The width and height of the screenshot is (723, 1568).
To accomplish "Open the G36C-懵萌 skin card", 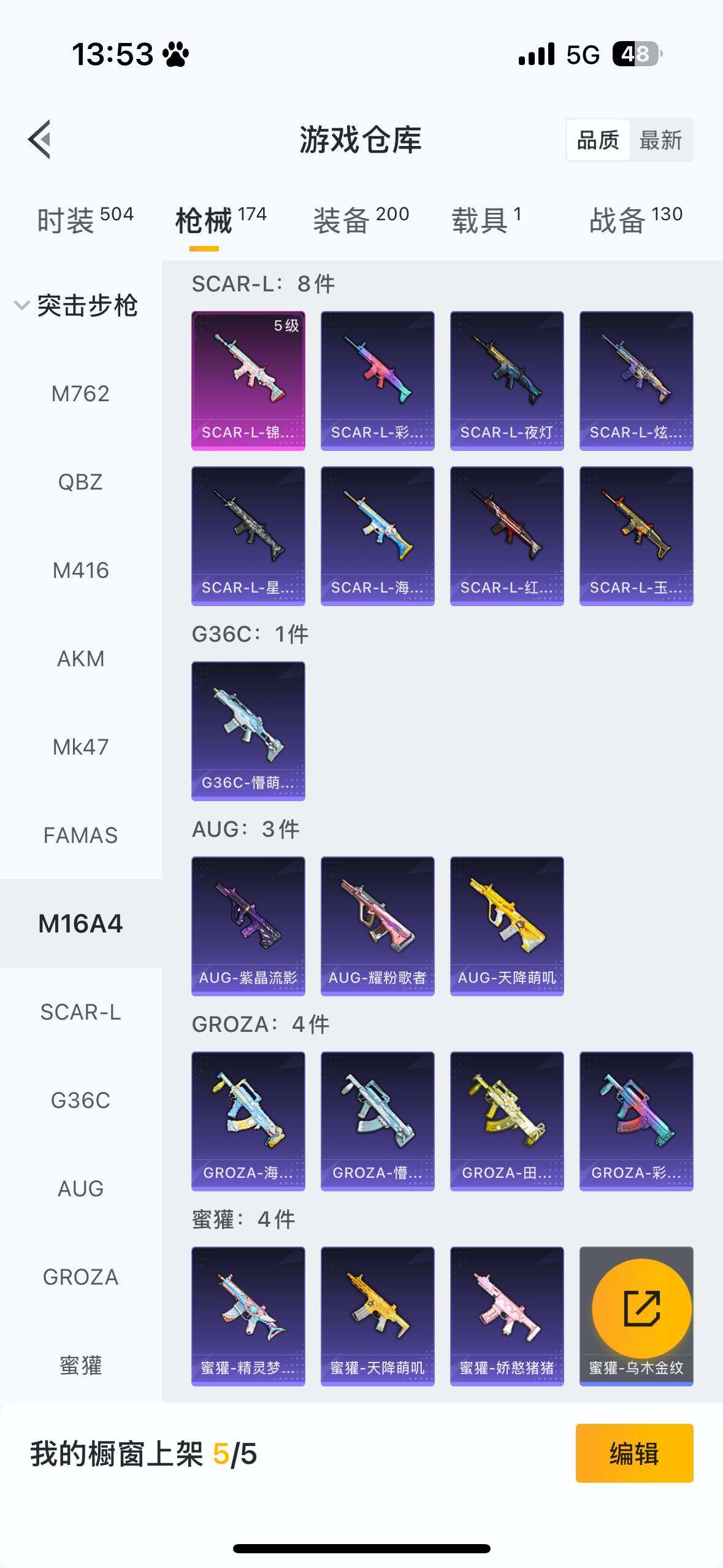I will click(248, 730).
